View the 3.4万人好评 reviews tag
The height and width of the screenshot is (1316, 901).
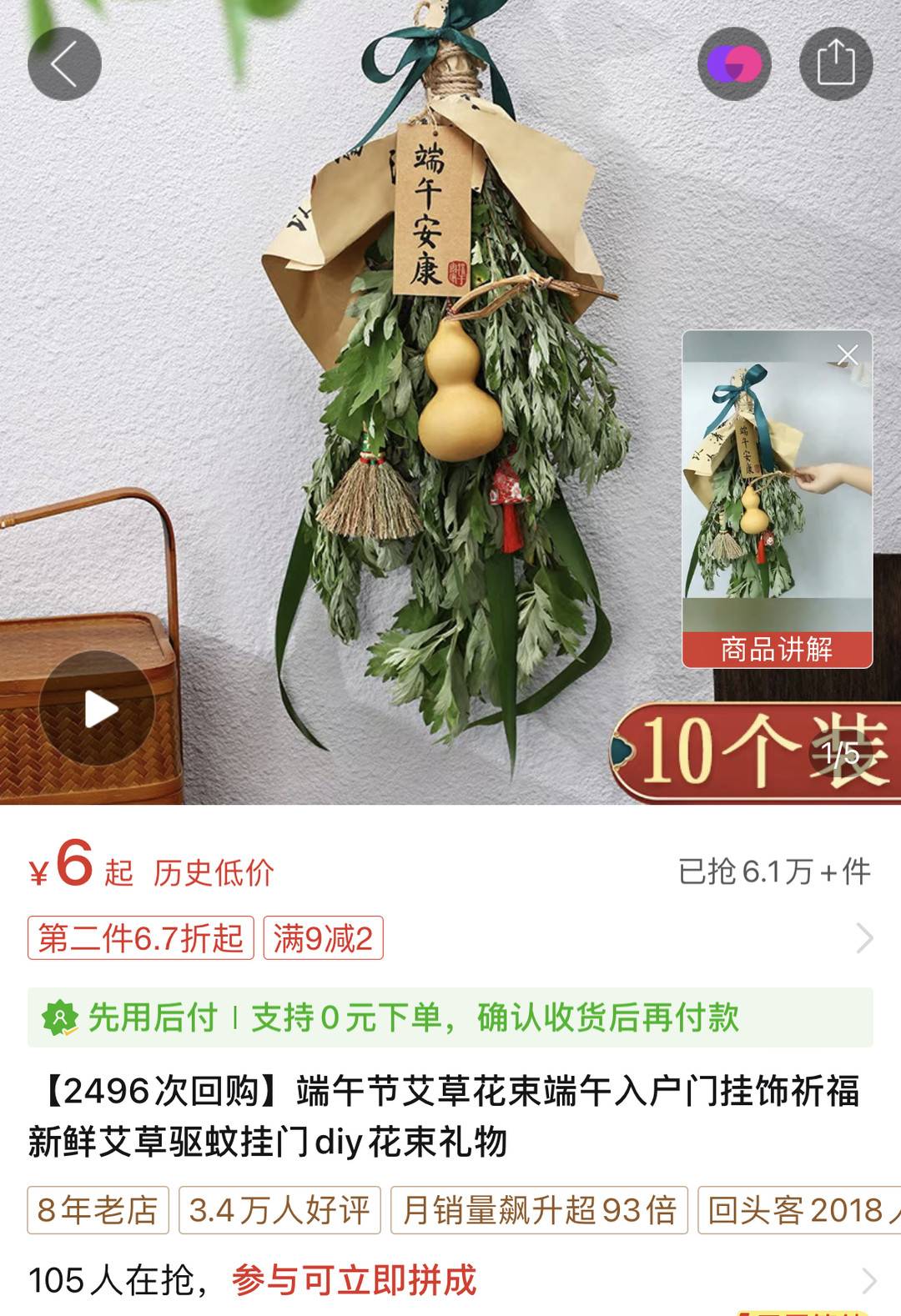[x=279, y=1210]
